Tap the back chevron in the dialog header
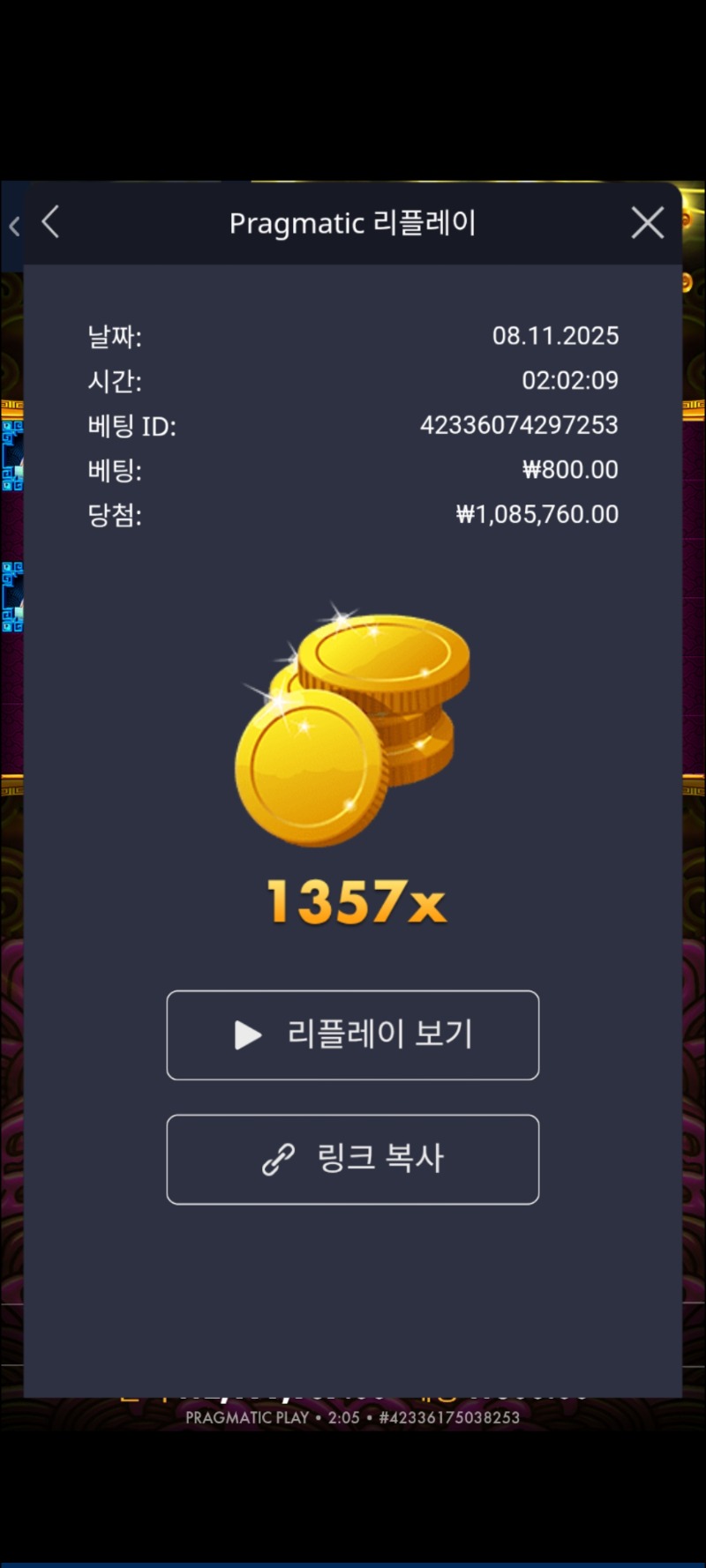This screenshot has width=706, height=1568. pos(50,223)
